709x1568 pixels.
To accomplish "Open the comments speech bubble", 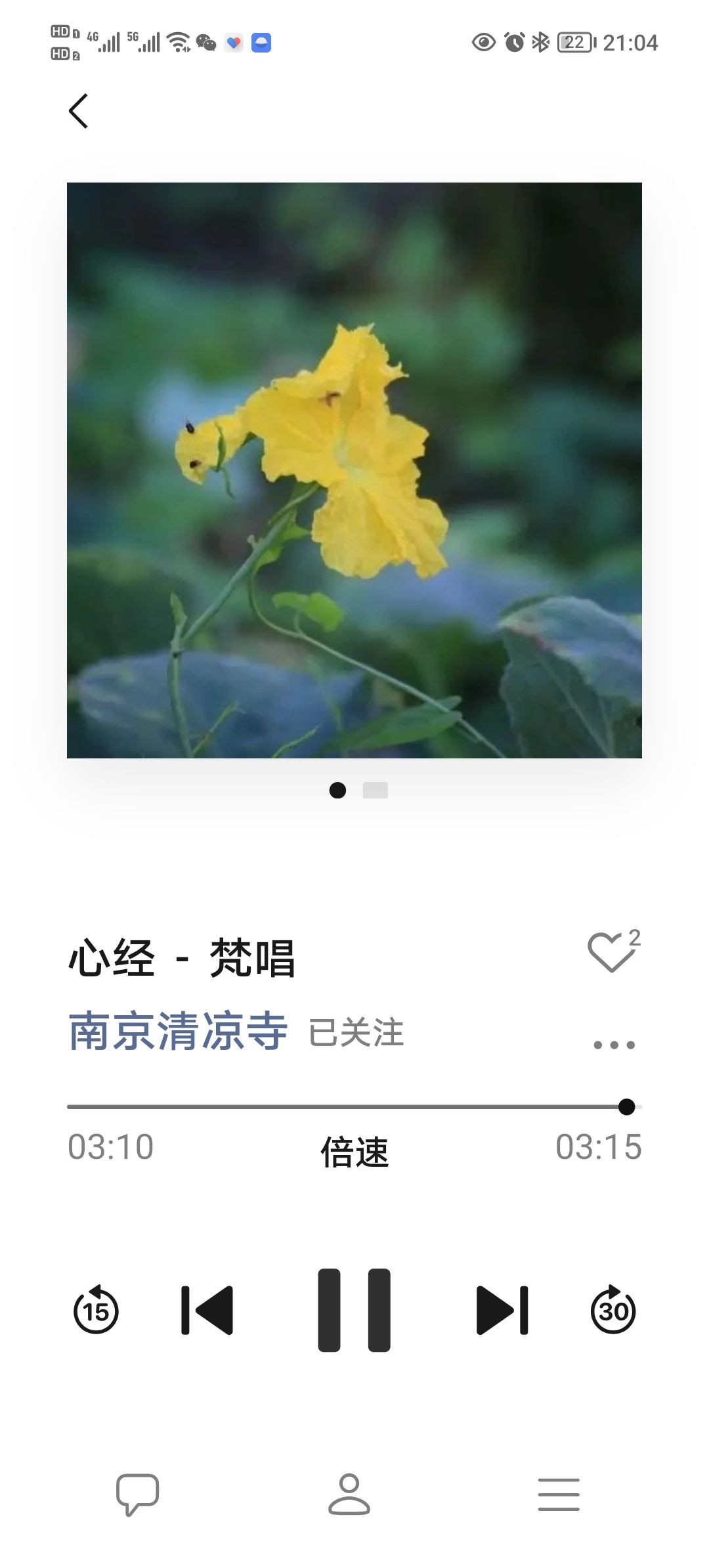I will (137, 1494).
